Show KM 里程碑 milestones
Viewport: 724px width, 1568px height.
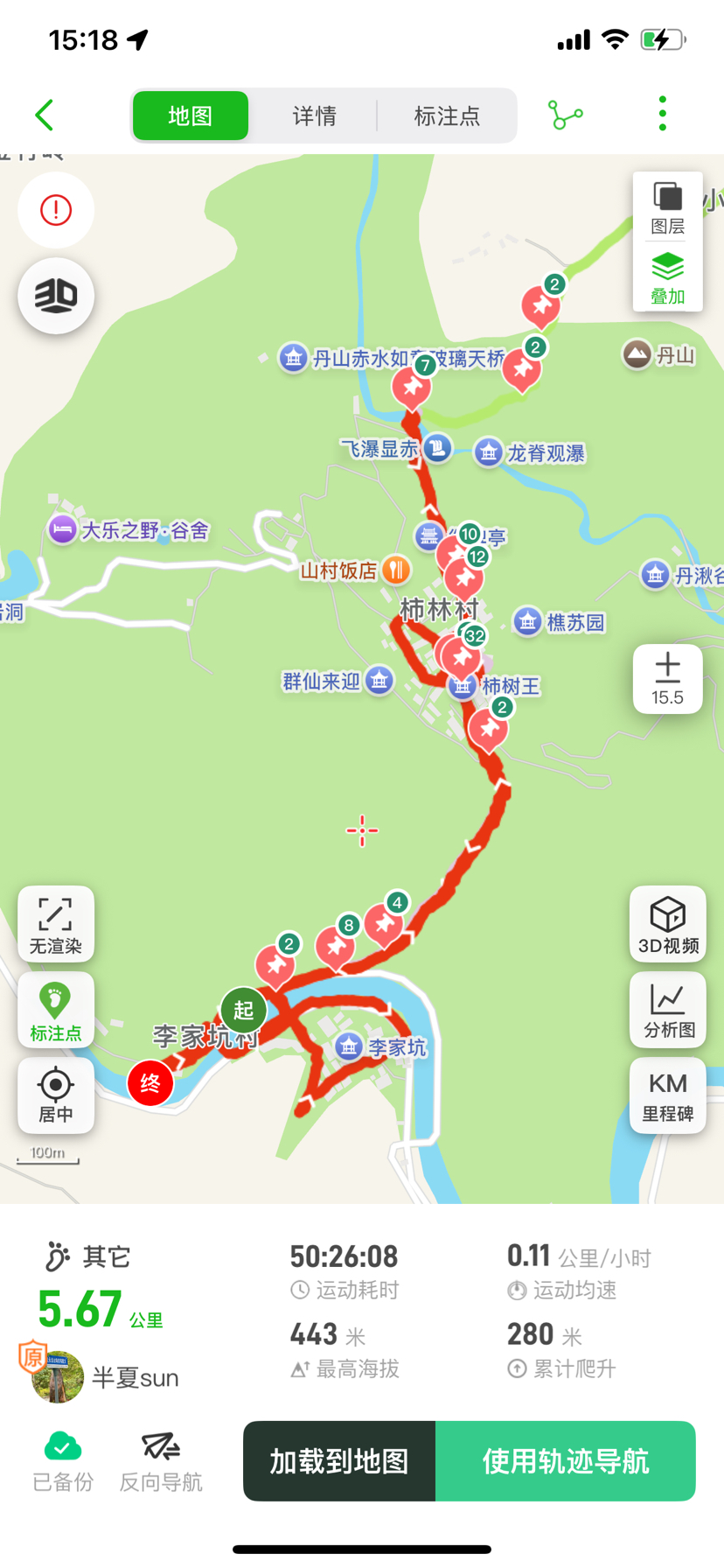[668, 1095]
